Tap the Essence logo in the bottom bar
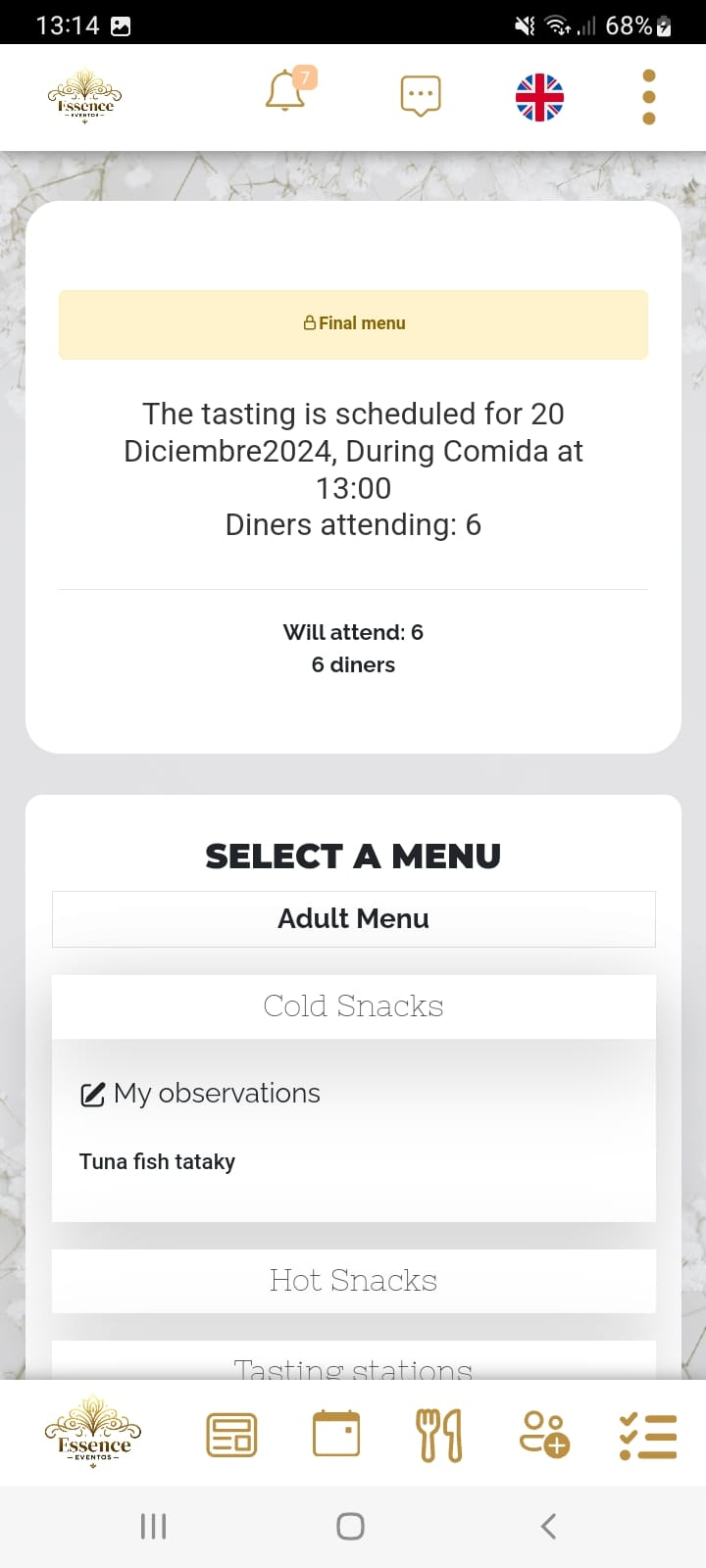 click(93, 1433)
